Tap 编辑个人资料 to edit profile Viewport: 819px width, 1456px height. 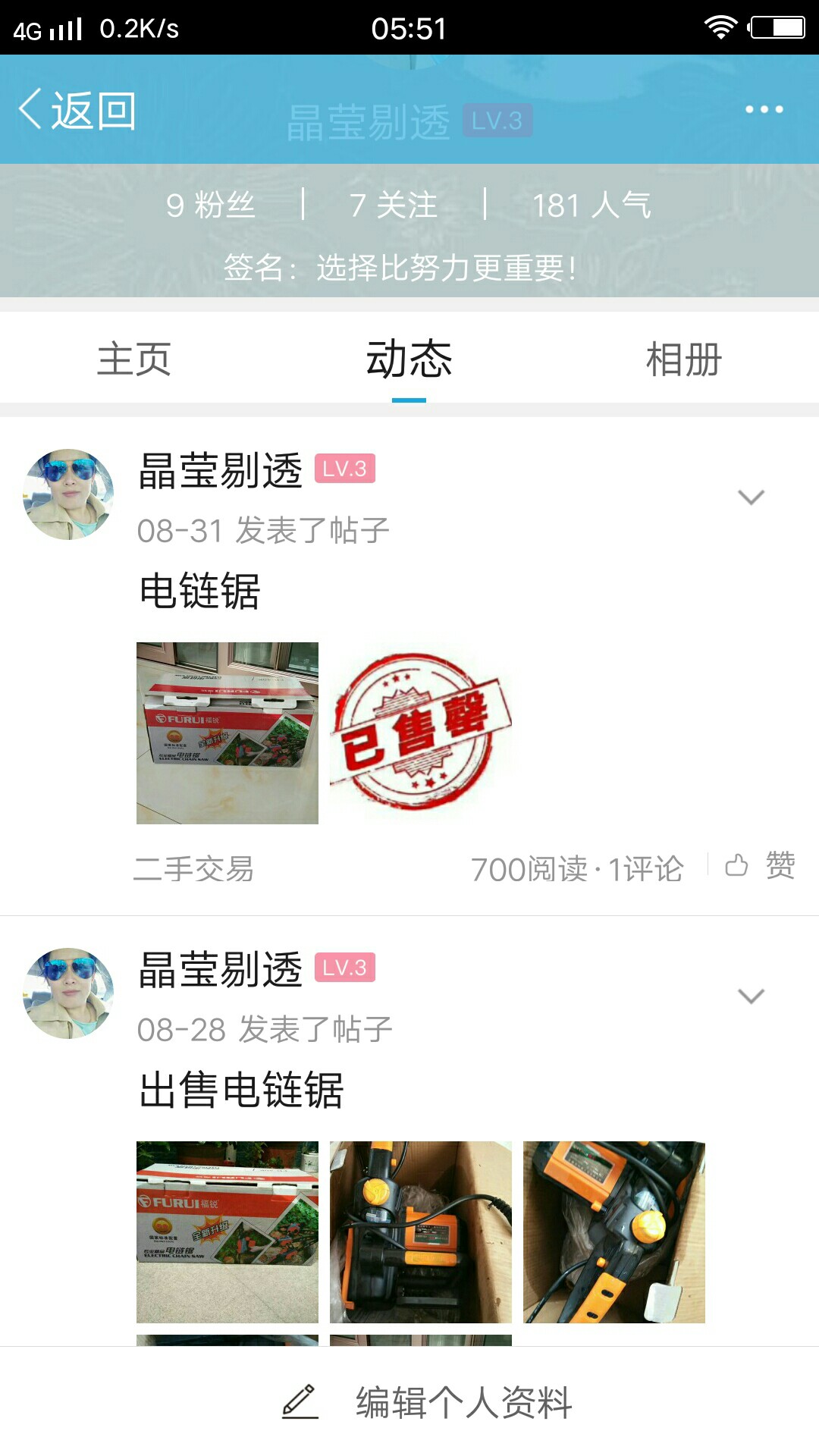[x=428, y=1402]
